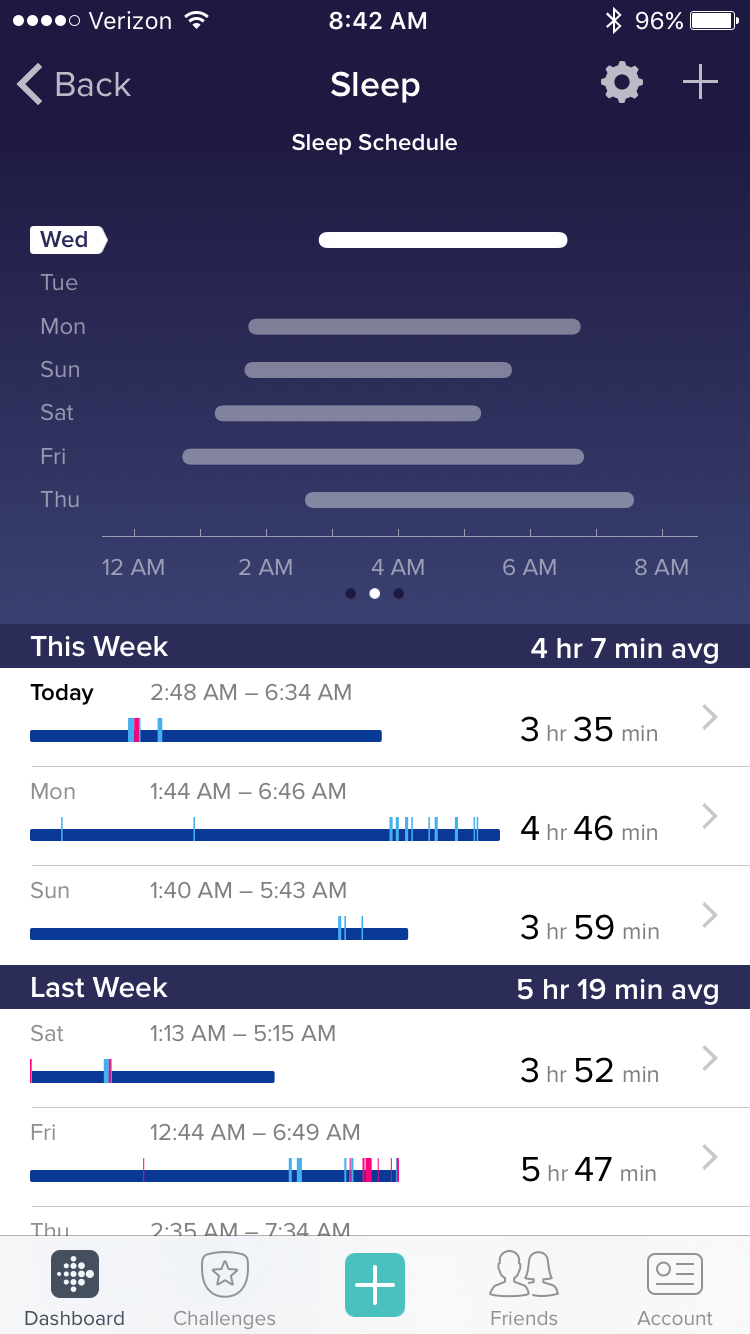View Monday's 4 hr 46 min sleep

pos(375,815)
